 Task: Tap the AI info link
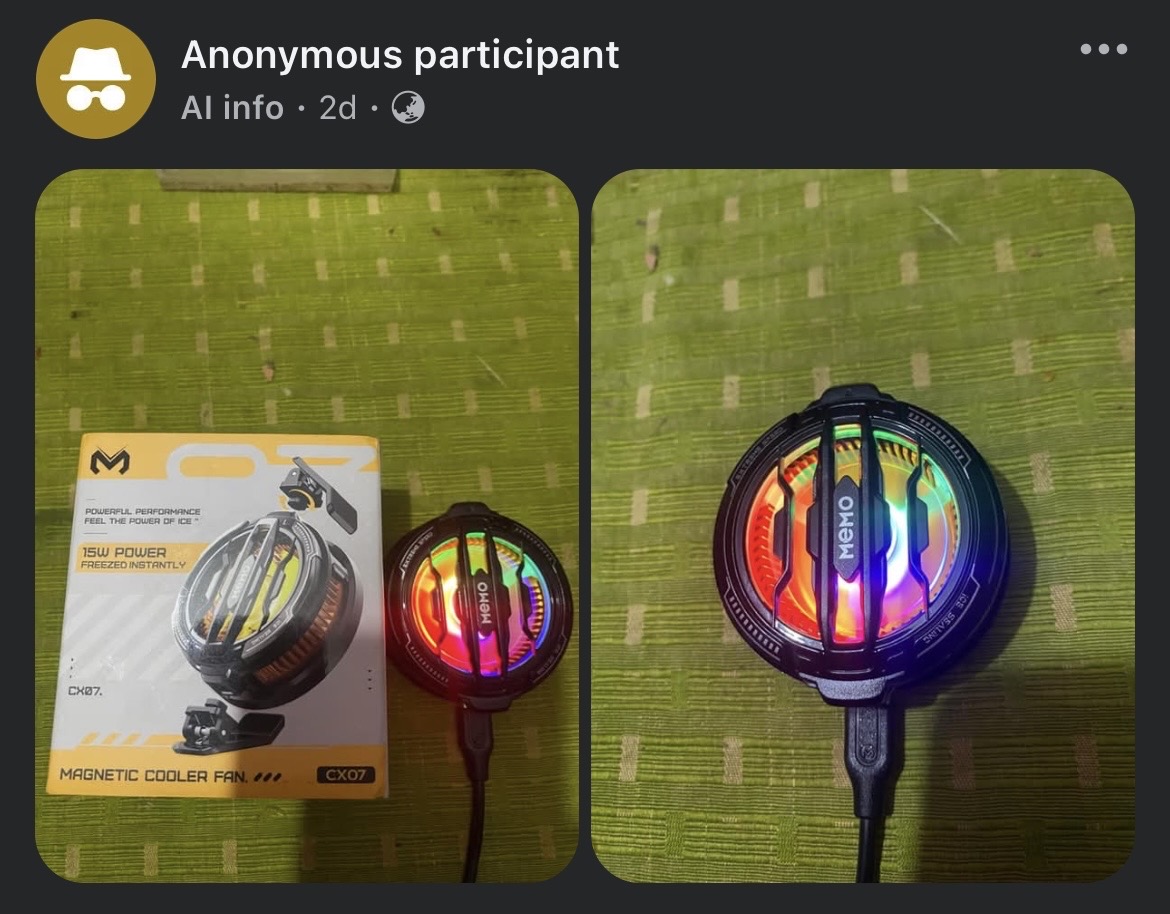[232, 107]
